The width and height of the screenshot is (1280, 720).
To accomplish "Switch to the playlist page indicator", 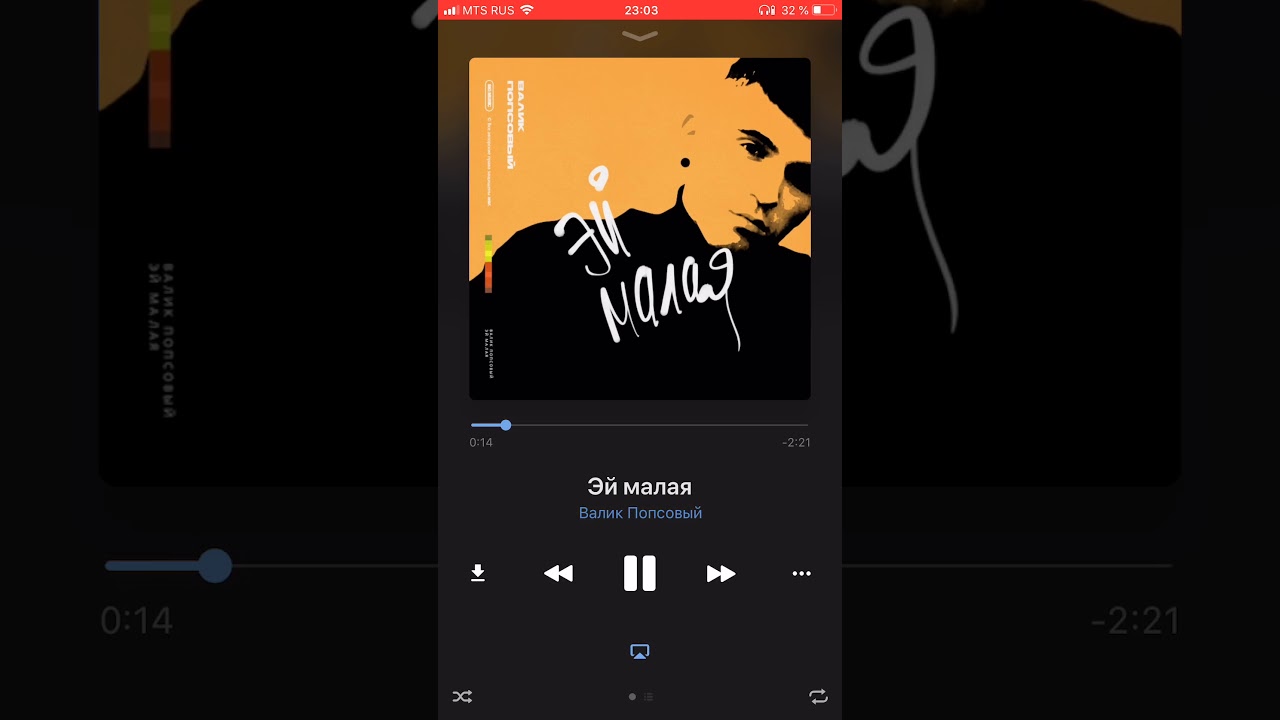I will (648, 697).
